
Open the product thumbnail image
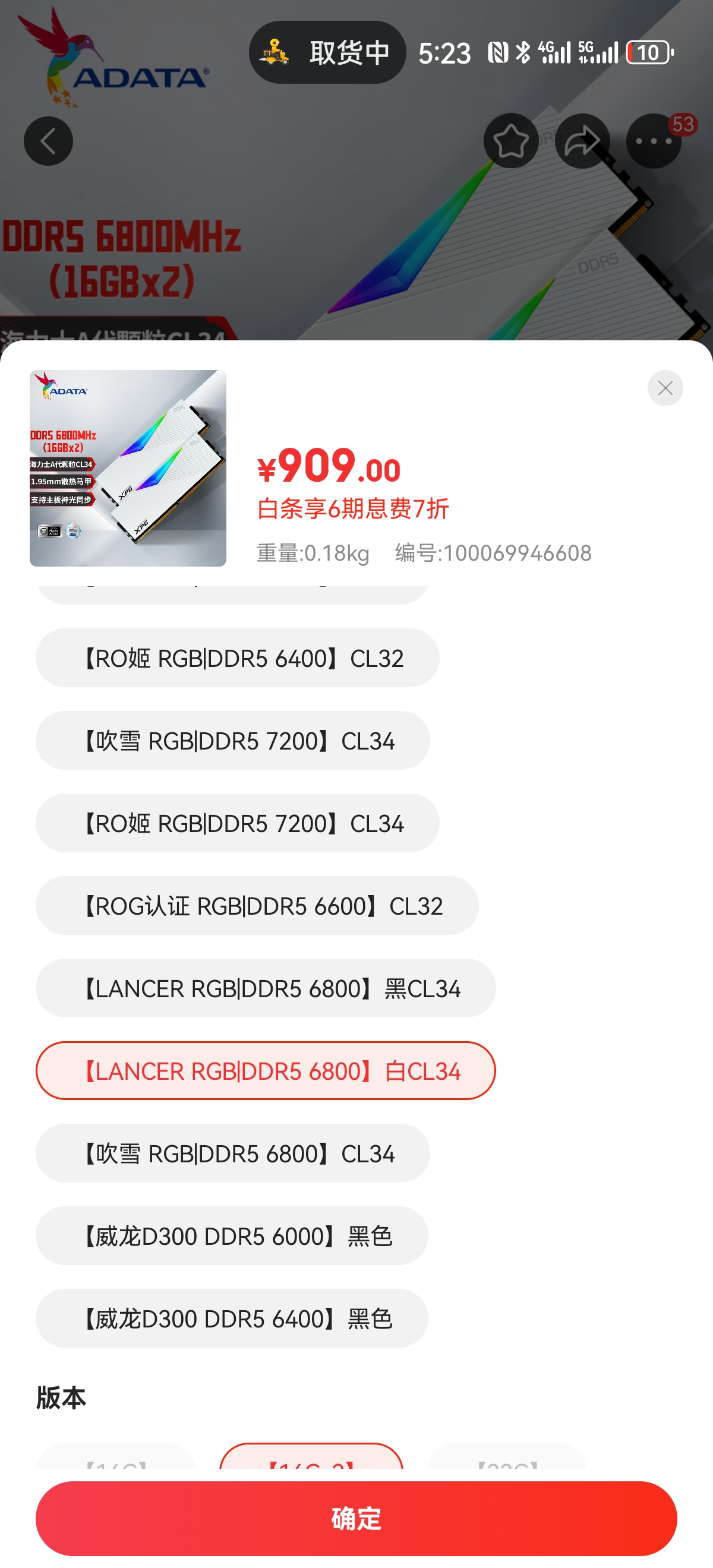point(128,468)
